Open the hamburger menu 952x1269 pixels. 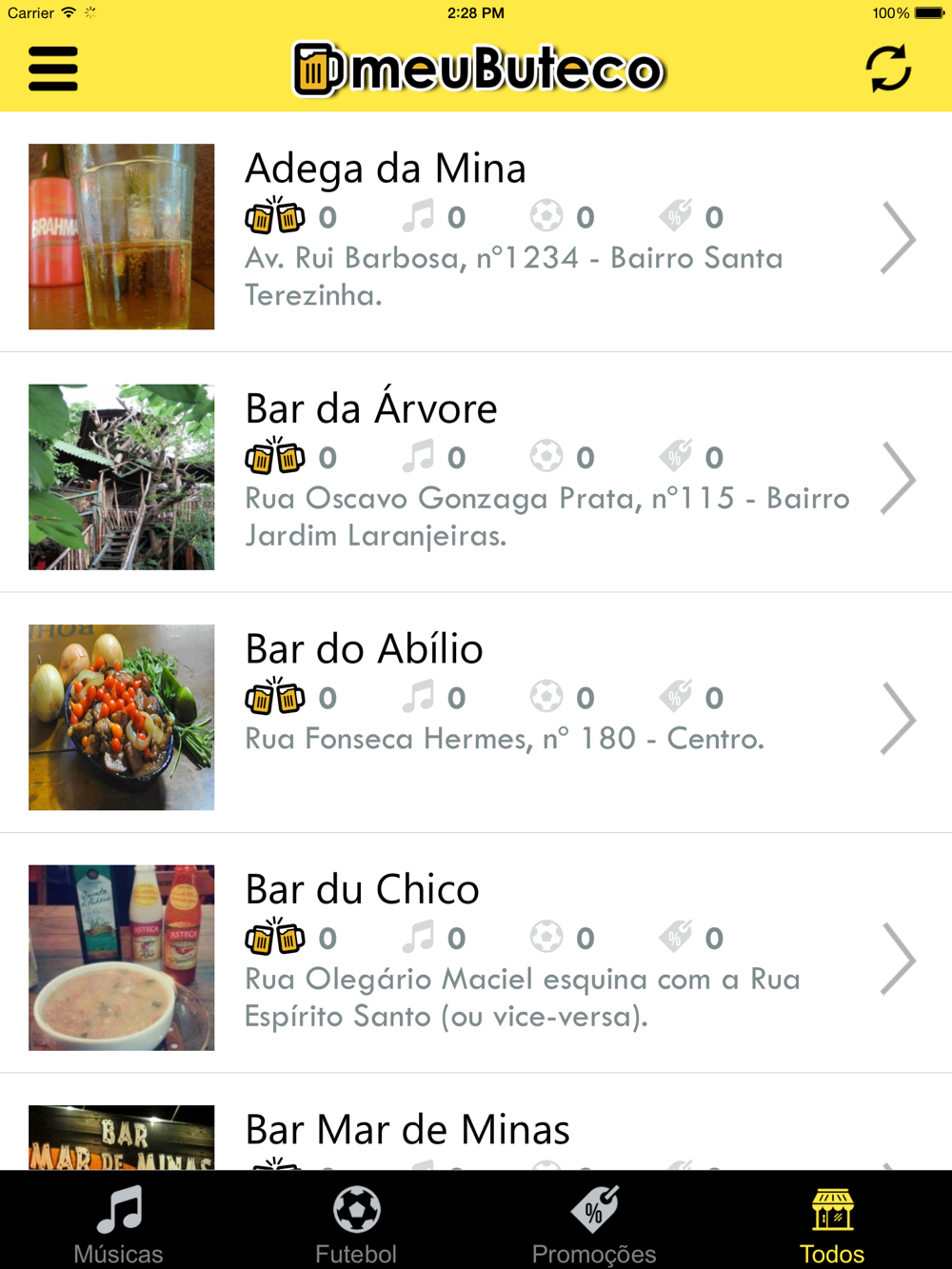(53, 69)
